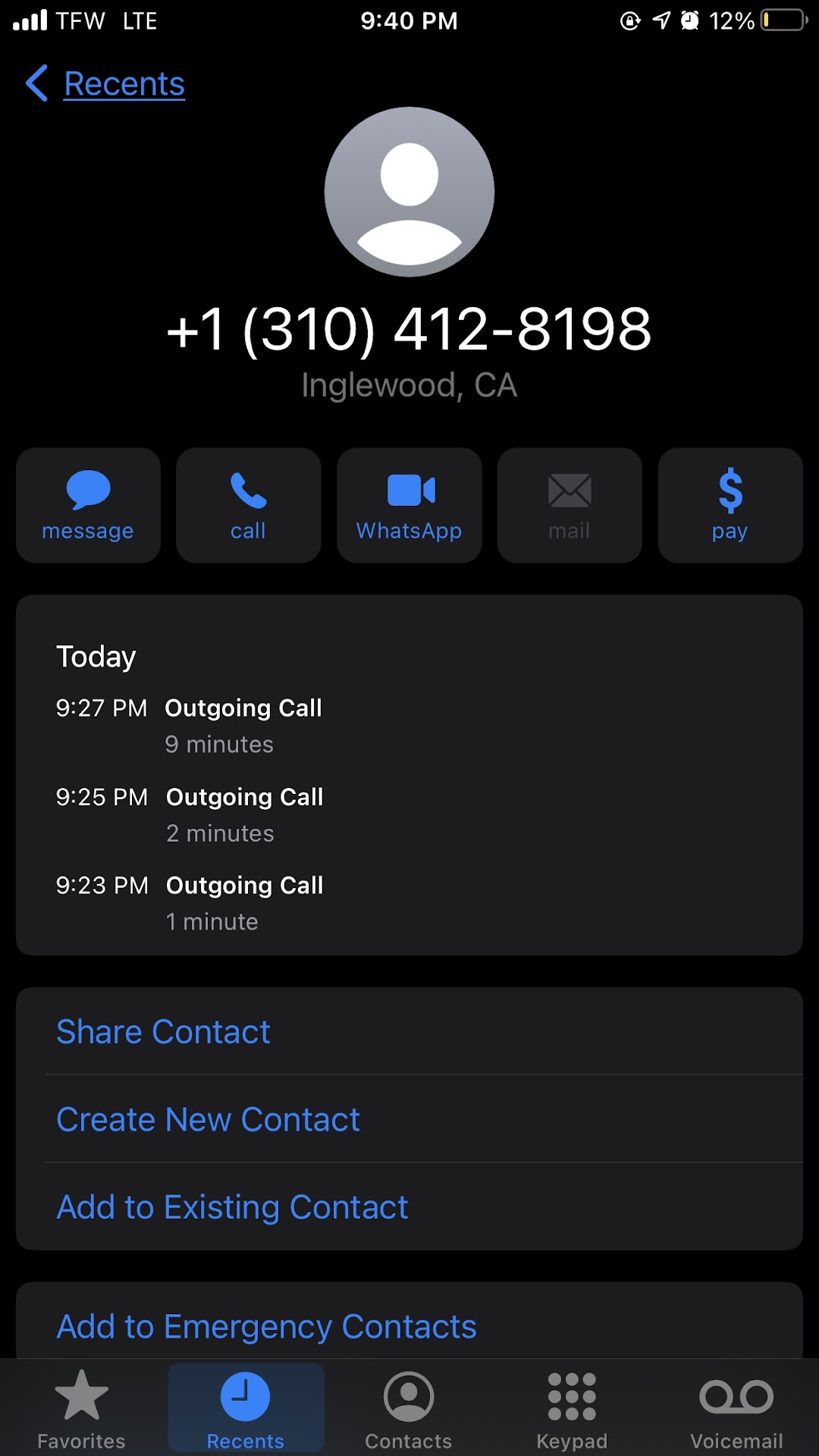This screenshot has height=1456, width=819.
Task: Send a message to this number
Action: point(88,505)
